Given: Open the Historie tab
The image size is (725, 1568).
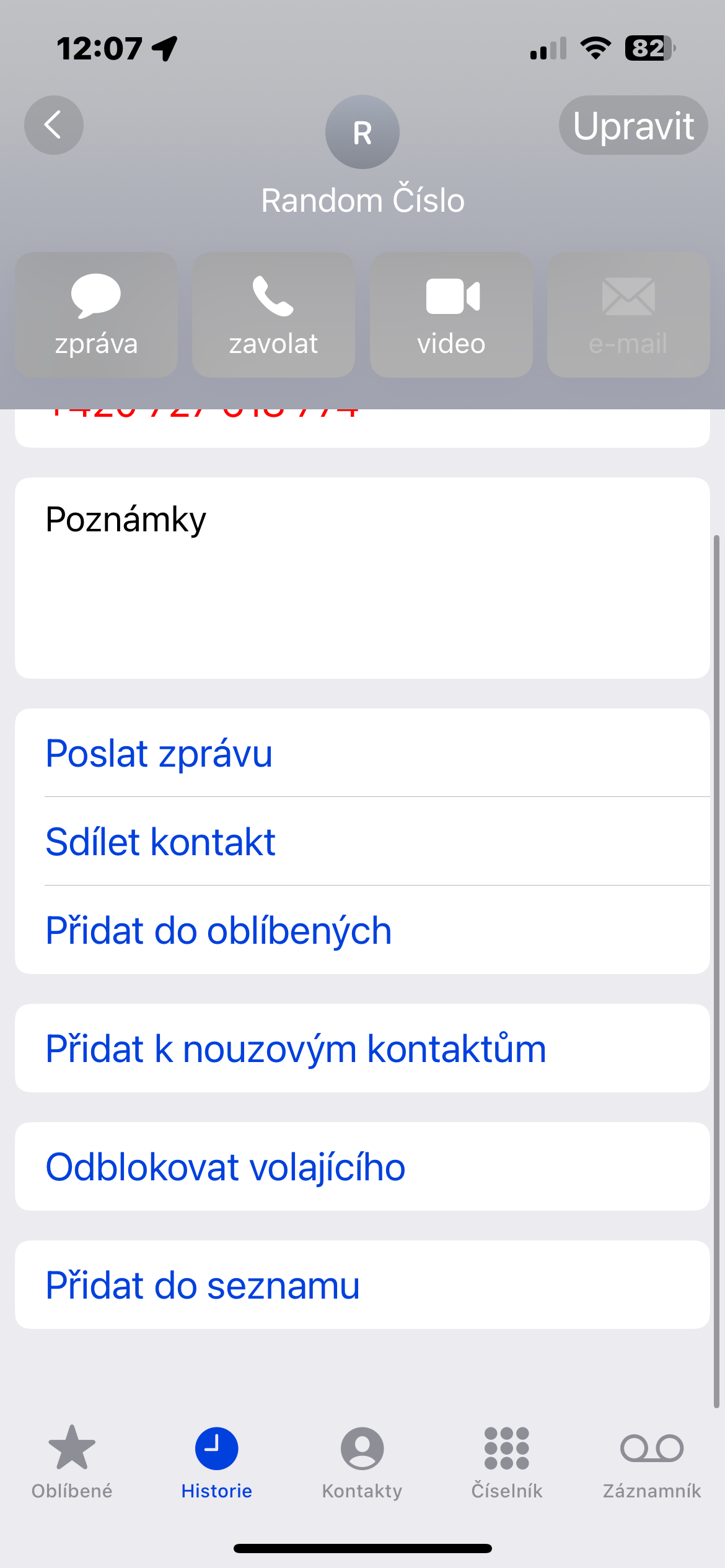Looking at the screenshot, I should tap(217, 1461).
